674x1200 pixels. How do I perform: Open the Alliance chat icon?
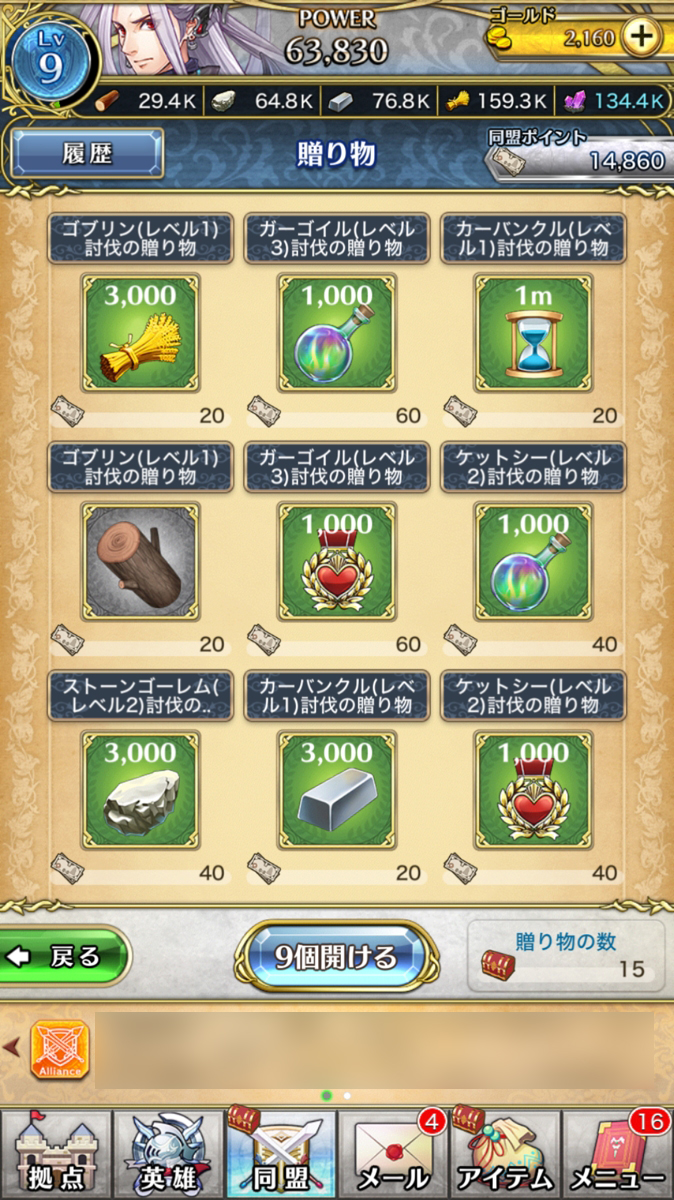[x=59, y=1049]
